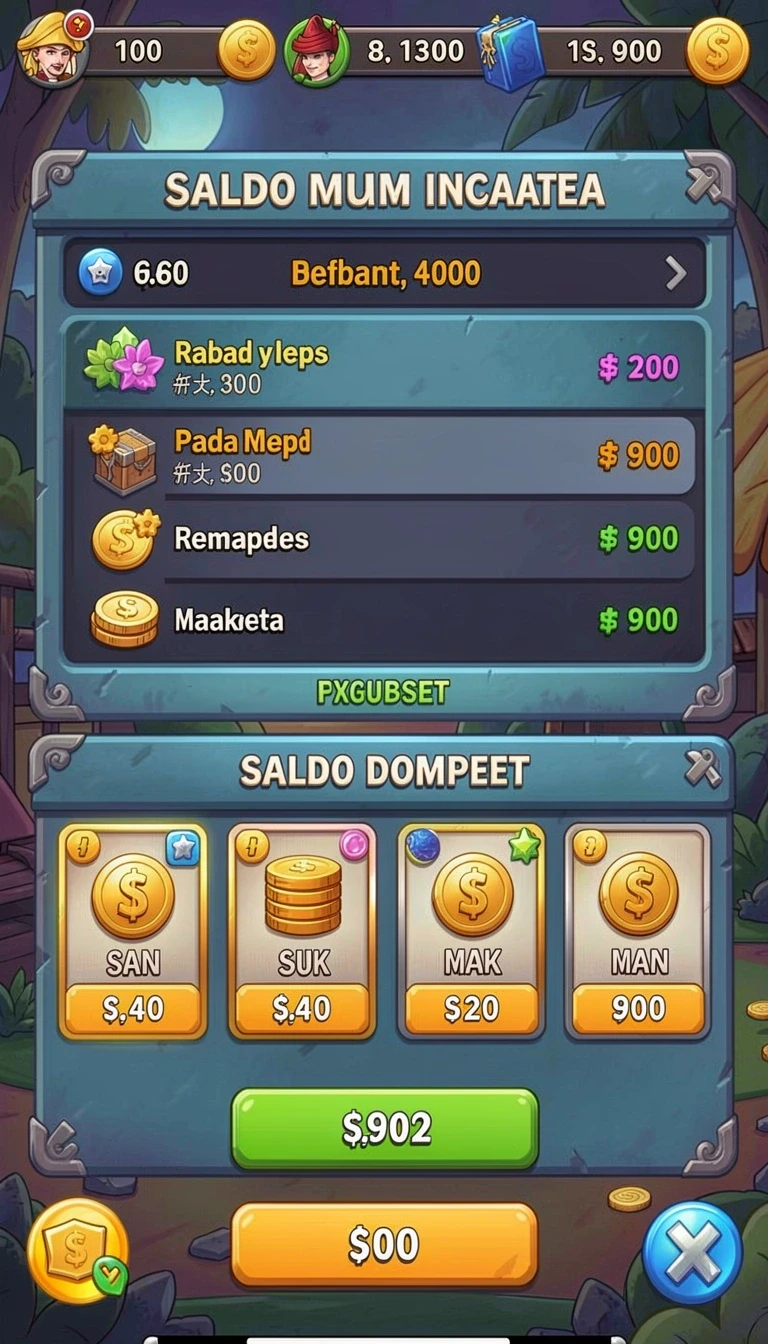The height and width of the screenshot is (1344, 768).
Task: Choose the MAN coin pack for 900
Action: click(638, 931)
